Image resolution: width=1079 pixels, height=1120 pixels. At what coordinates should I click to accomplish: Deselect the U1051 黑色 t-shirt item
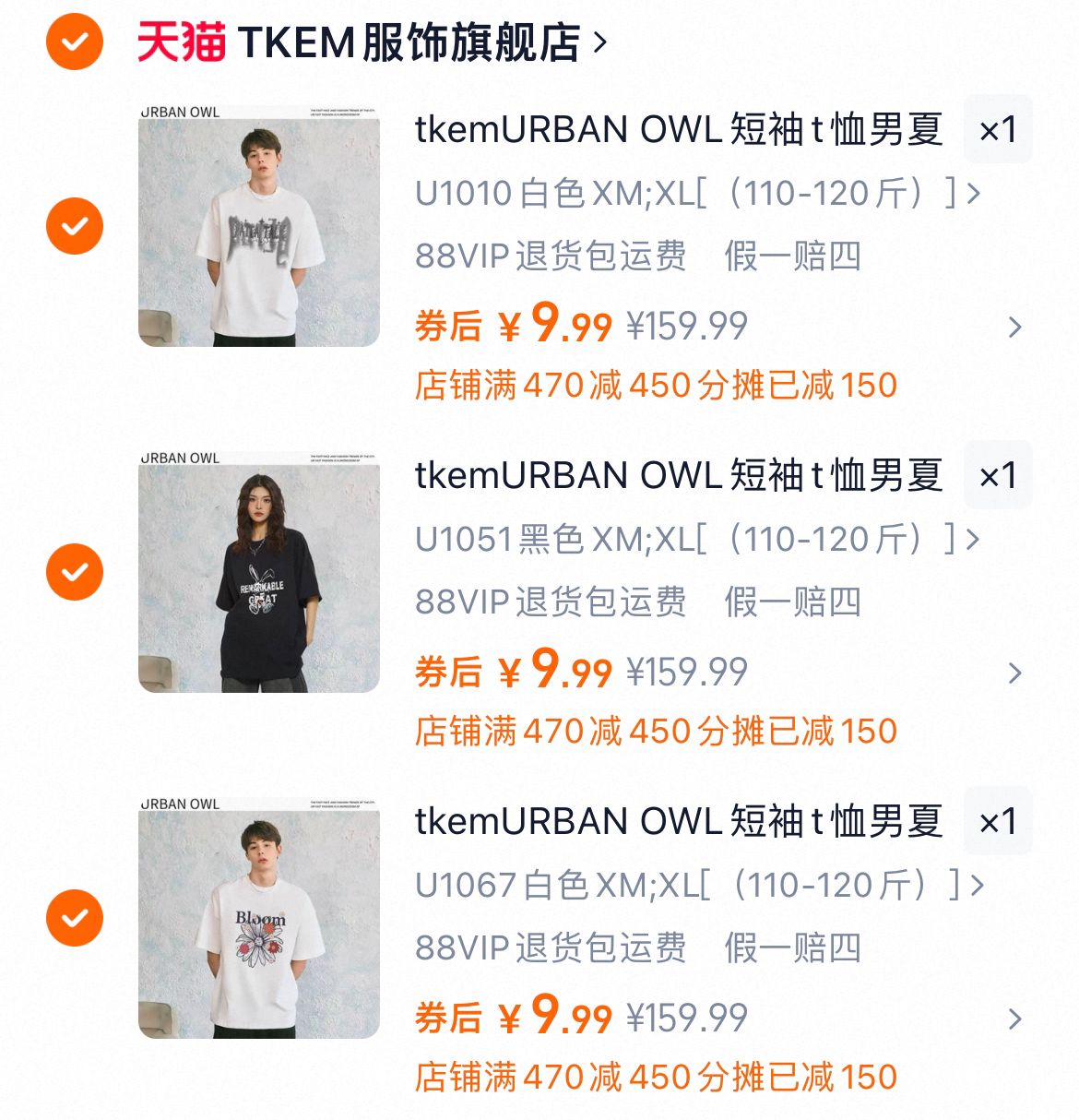(x=75, y=572)
